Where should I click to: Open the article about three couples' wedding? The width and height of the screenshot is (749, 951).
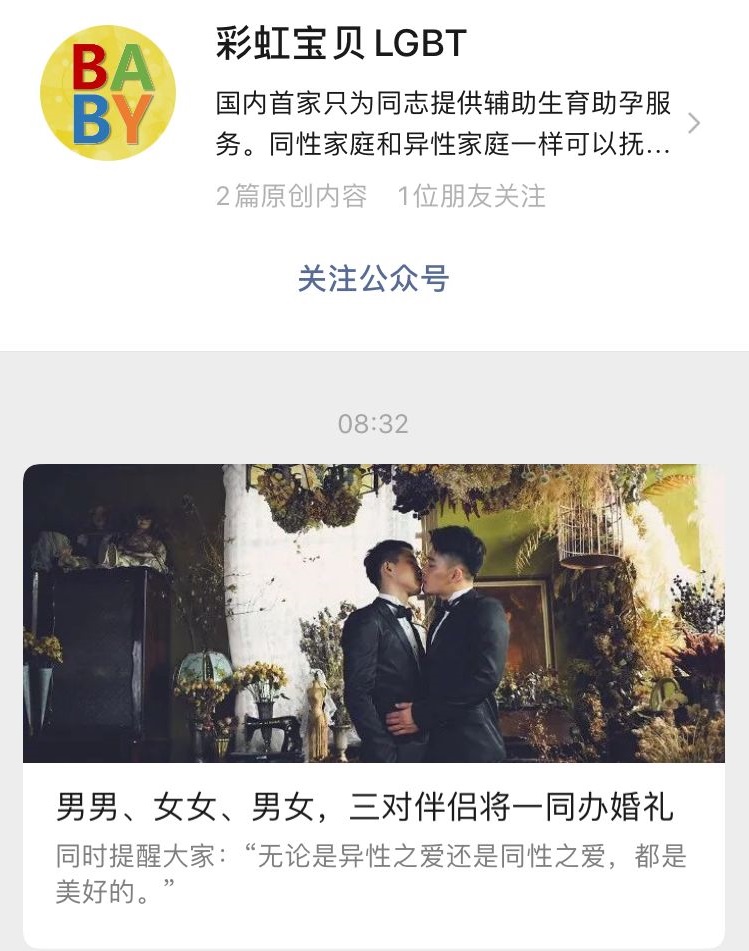(x=366, y=806)
